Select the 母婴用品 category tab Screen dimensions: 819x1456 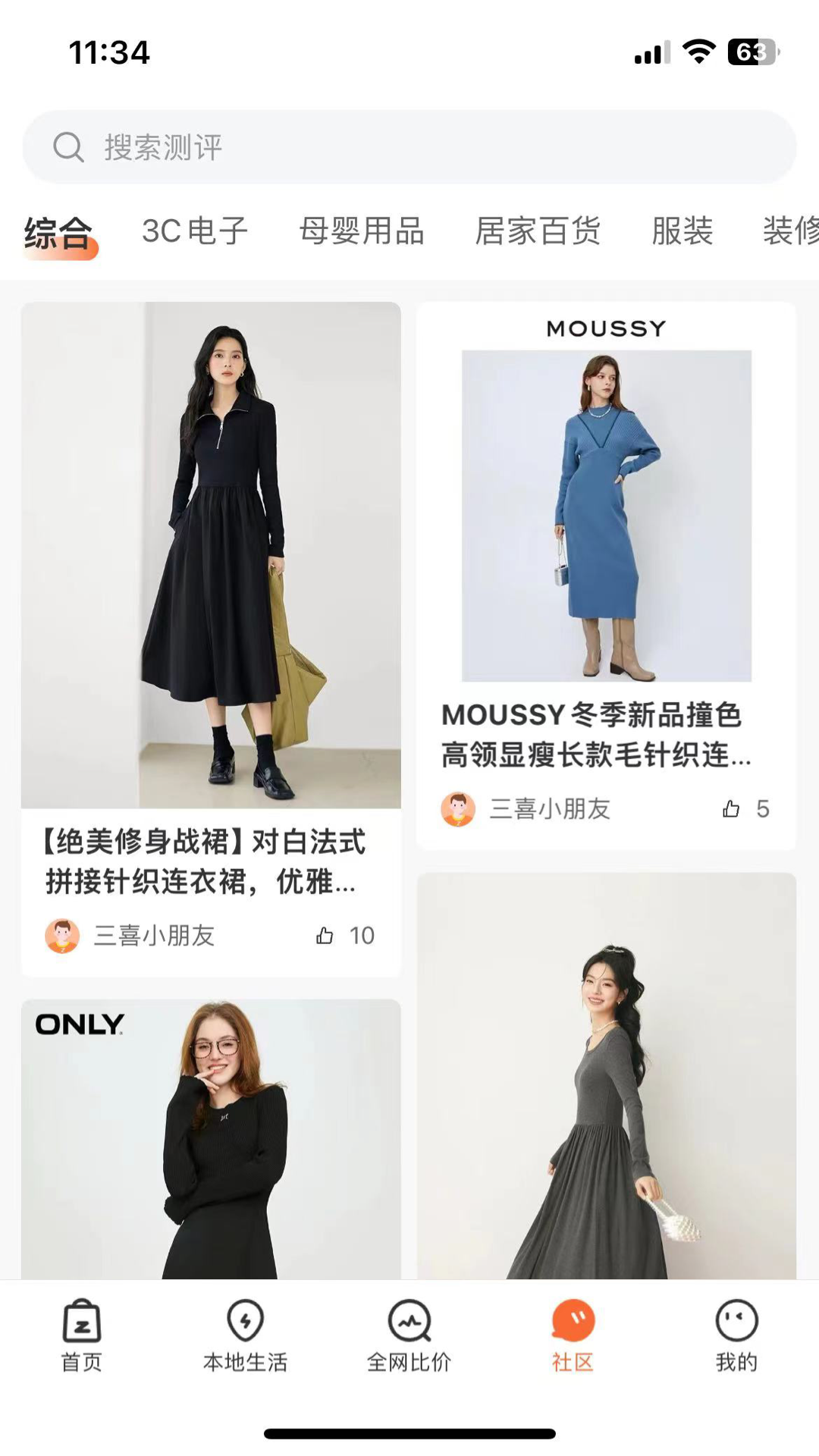coord(362,231)
